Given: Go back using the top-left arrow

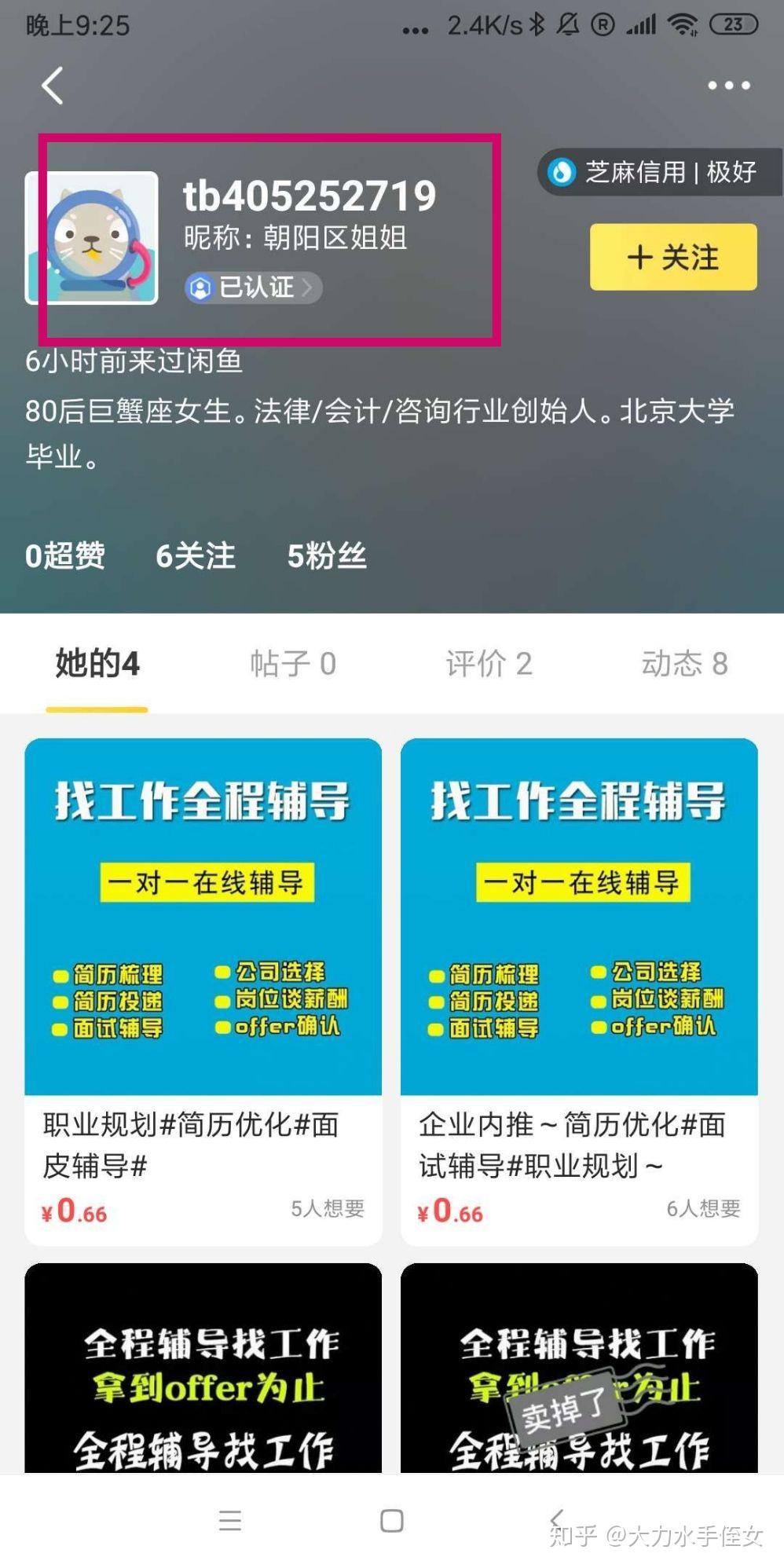Looking at the screenshot, I should click(x=53, y=85).
